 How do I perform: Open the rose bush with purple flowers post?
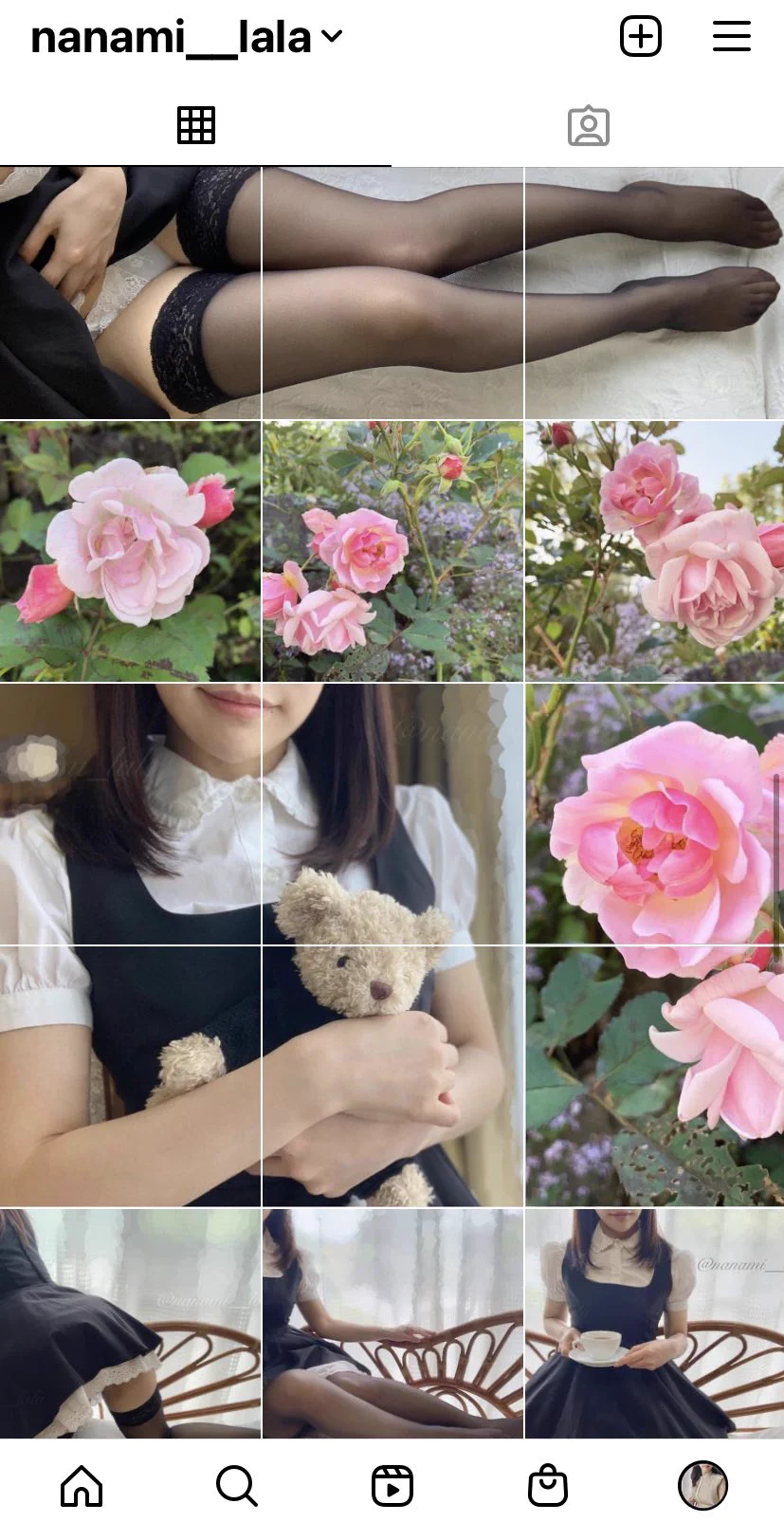[392, 551]
